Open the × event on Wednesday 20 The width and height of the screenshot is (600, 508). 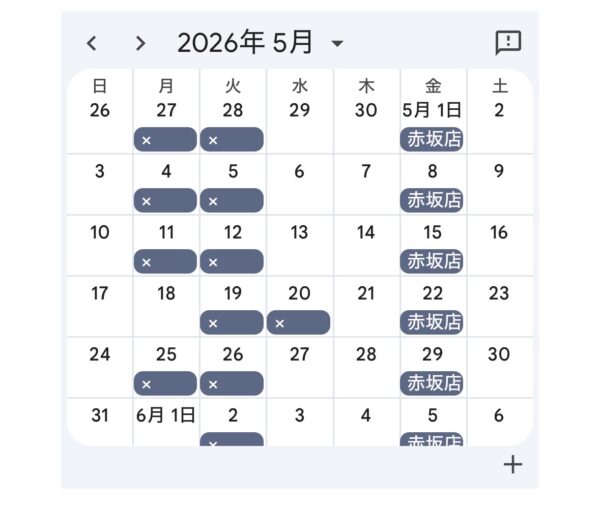[x=299, y=322]
